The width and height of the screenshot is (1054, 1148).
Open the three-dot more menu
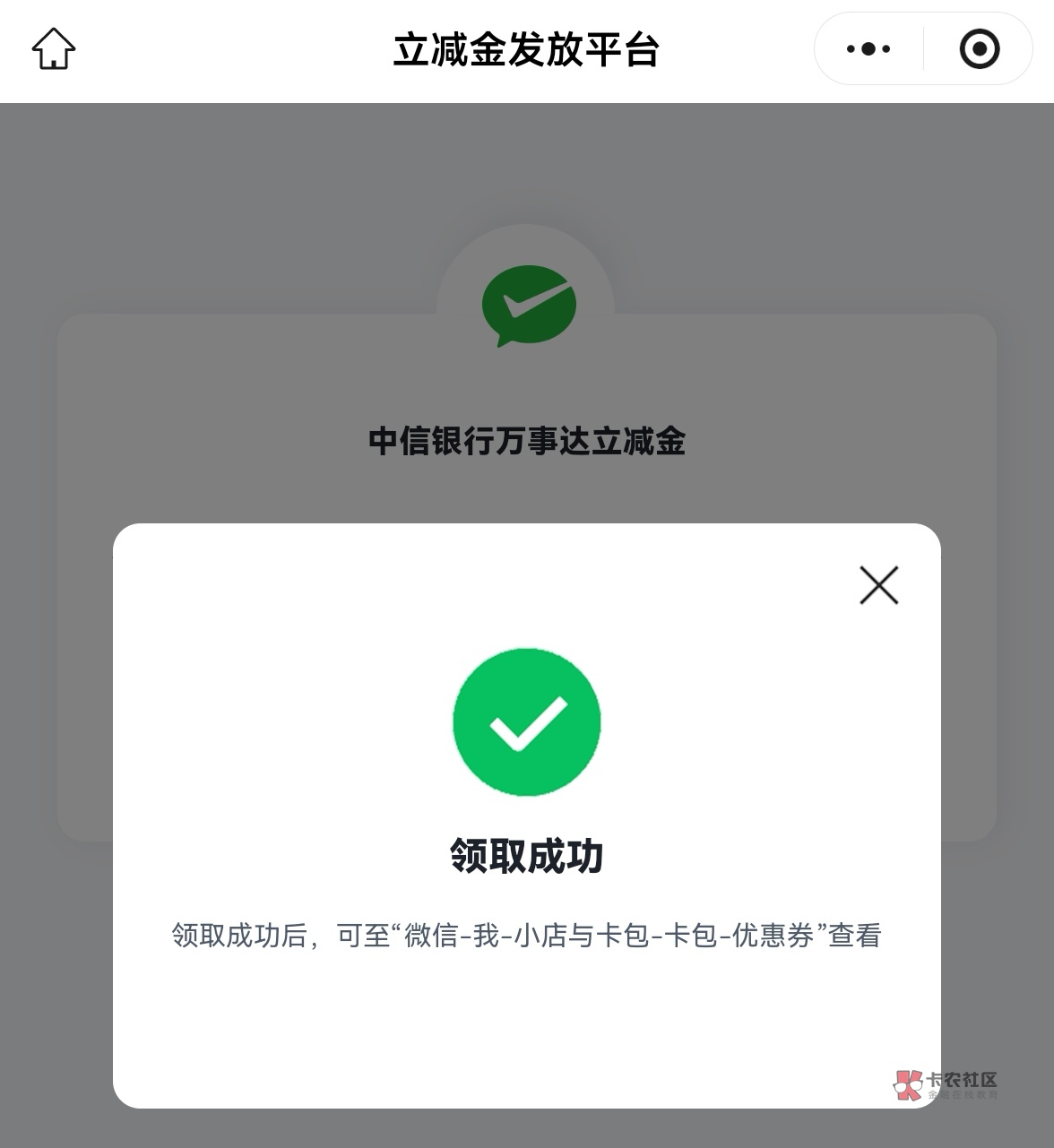pyautogui.click(x=868, y=48)
